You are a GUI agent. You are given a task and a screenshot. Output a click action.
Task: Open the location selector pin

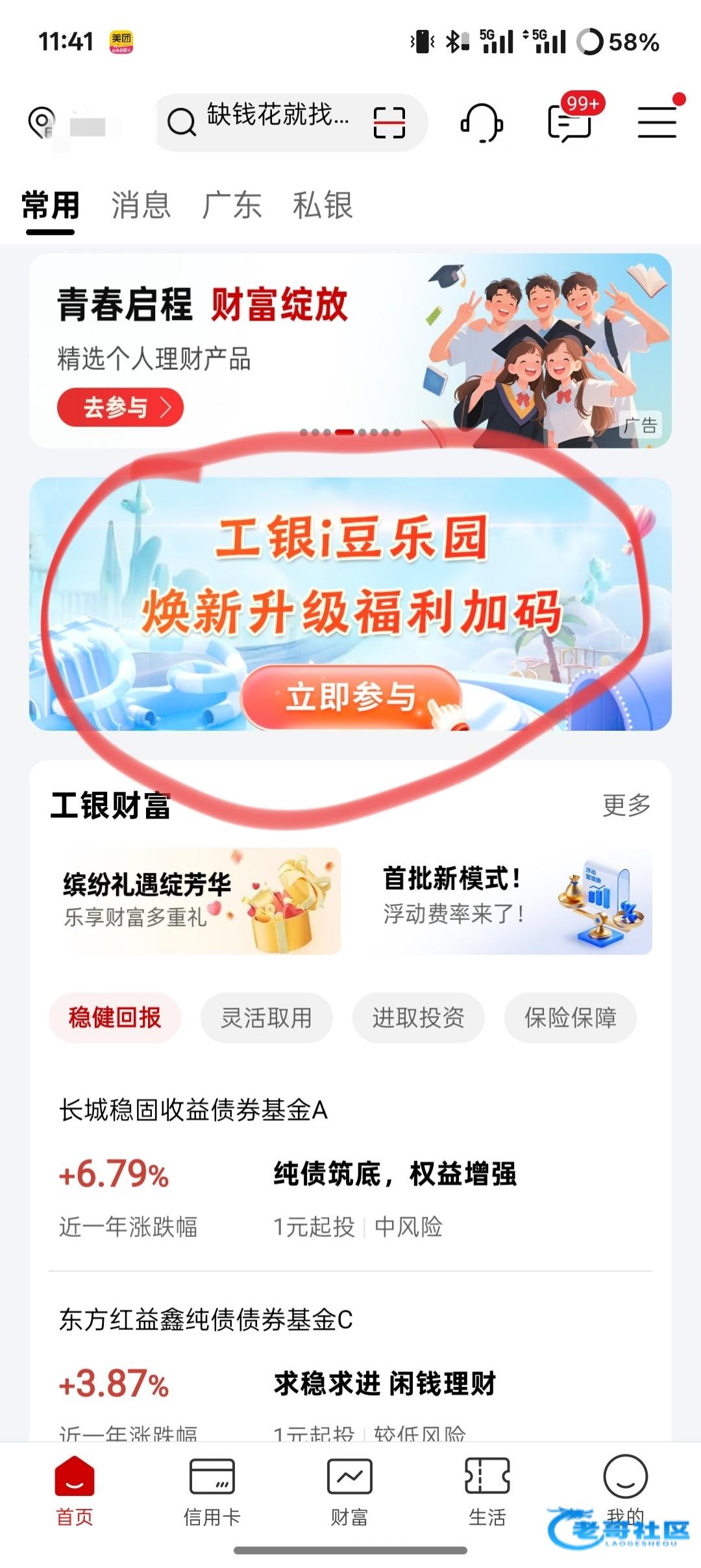click(x=42, y=122)
